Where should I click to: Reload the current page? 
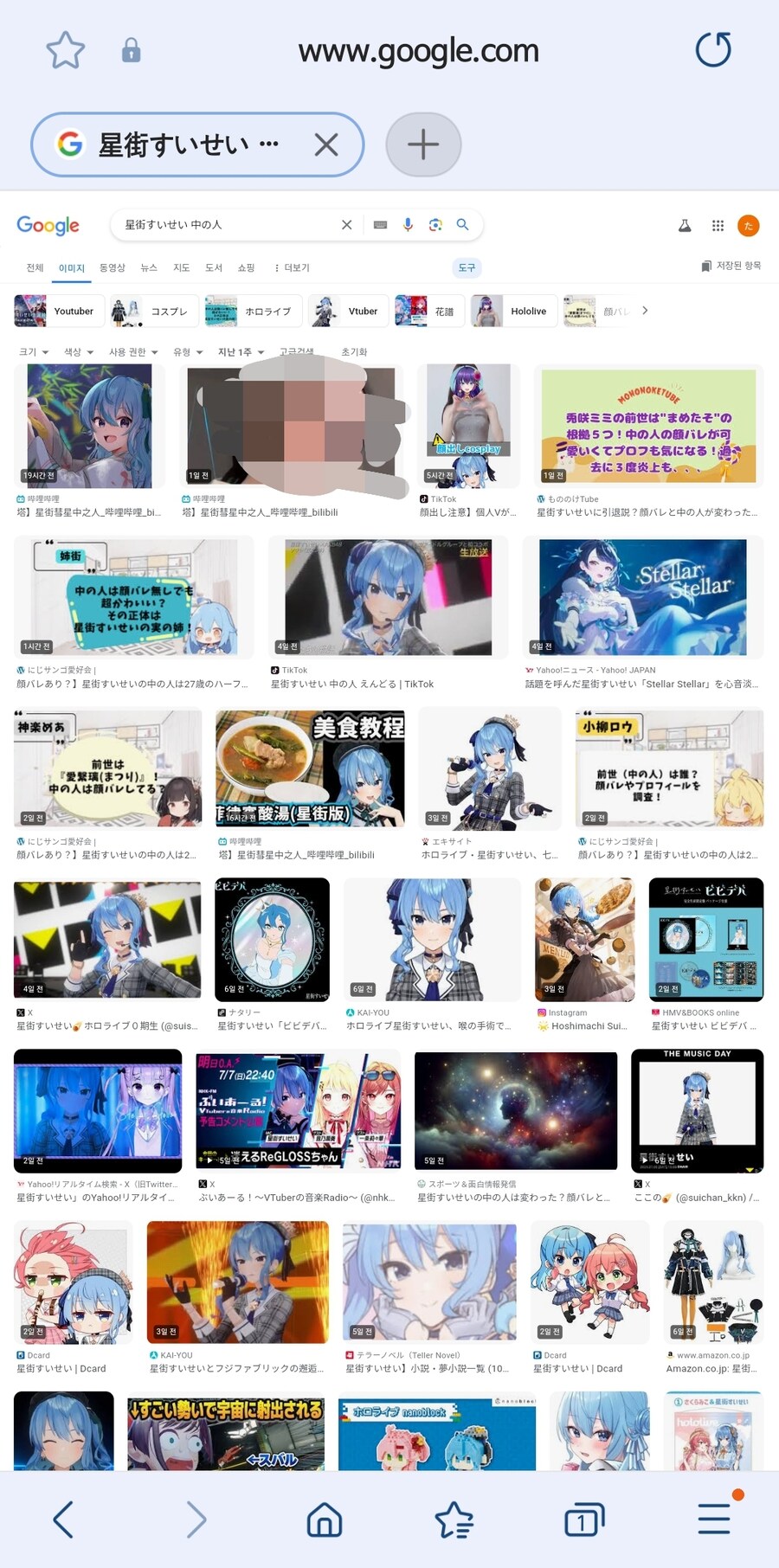[x=713, y=49]
